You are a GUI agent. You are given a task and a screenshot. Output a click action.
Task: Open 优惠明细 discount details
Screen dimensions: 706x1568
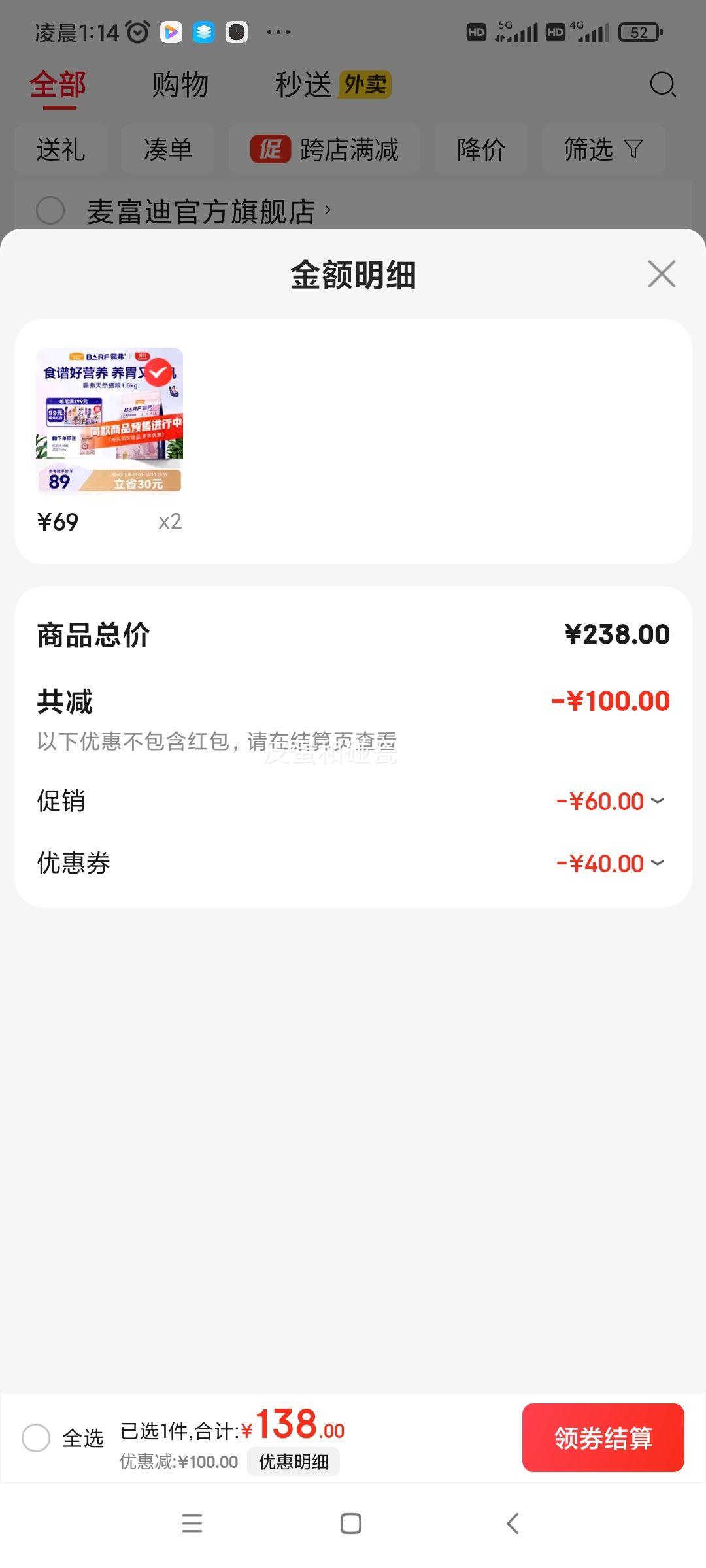294,1462
